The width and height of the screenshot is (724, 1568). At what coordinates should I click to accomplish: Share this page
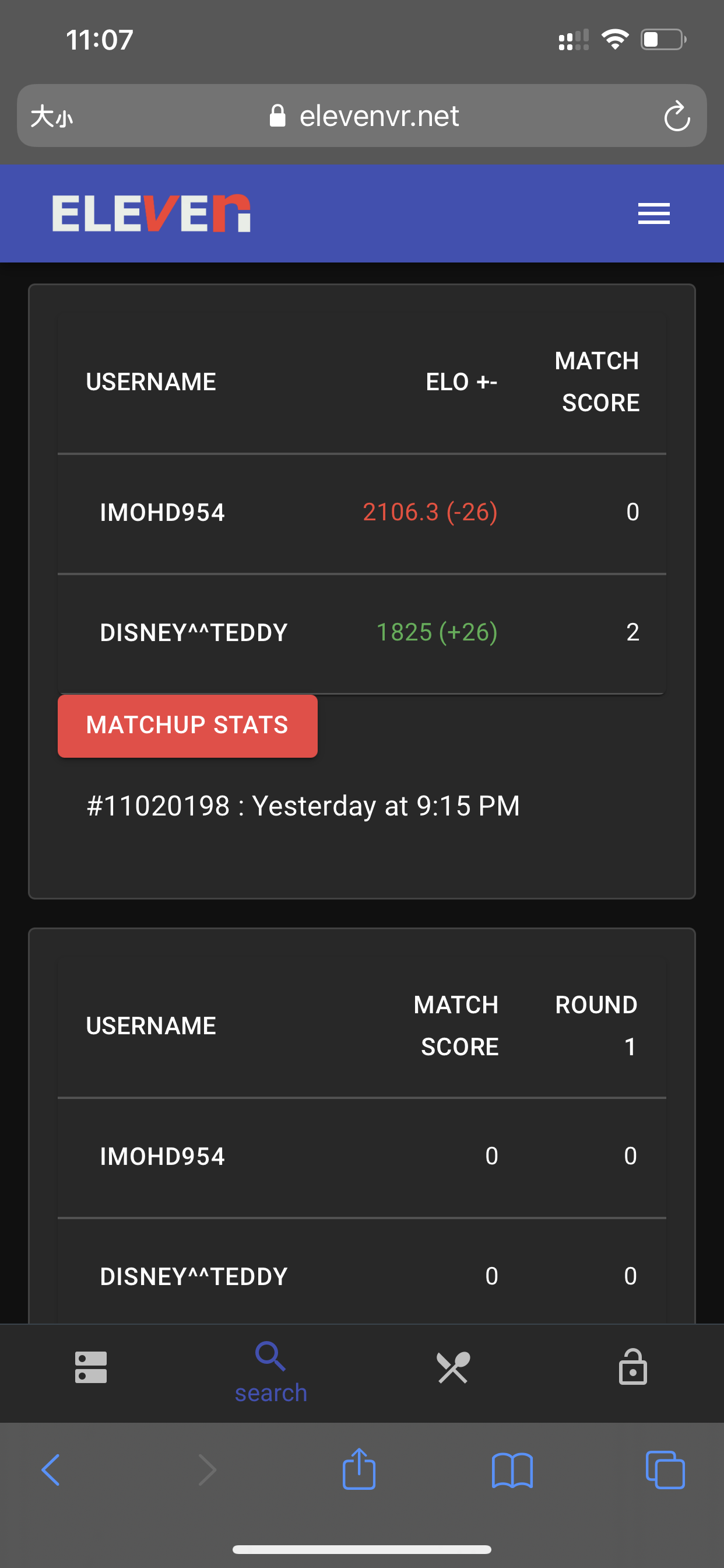359,1469
